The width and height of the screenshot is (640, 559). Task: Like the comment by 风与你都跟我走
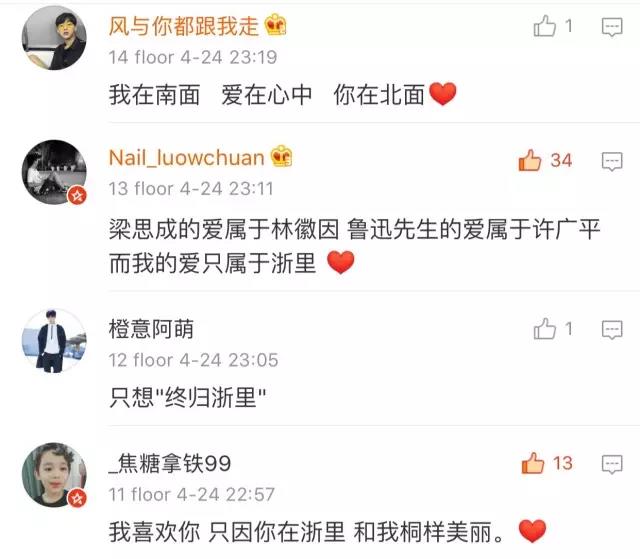pos(545,27)
